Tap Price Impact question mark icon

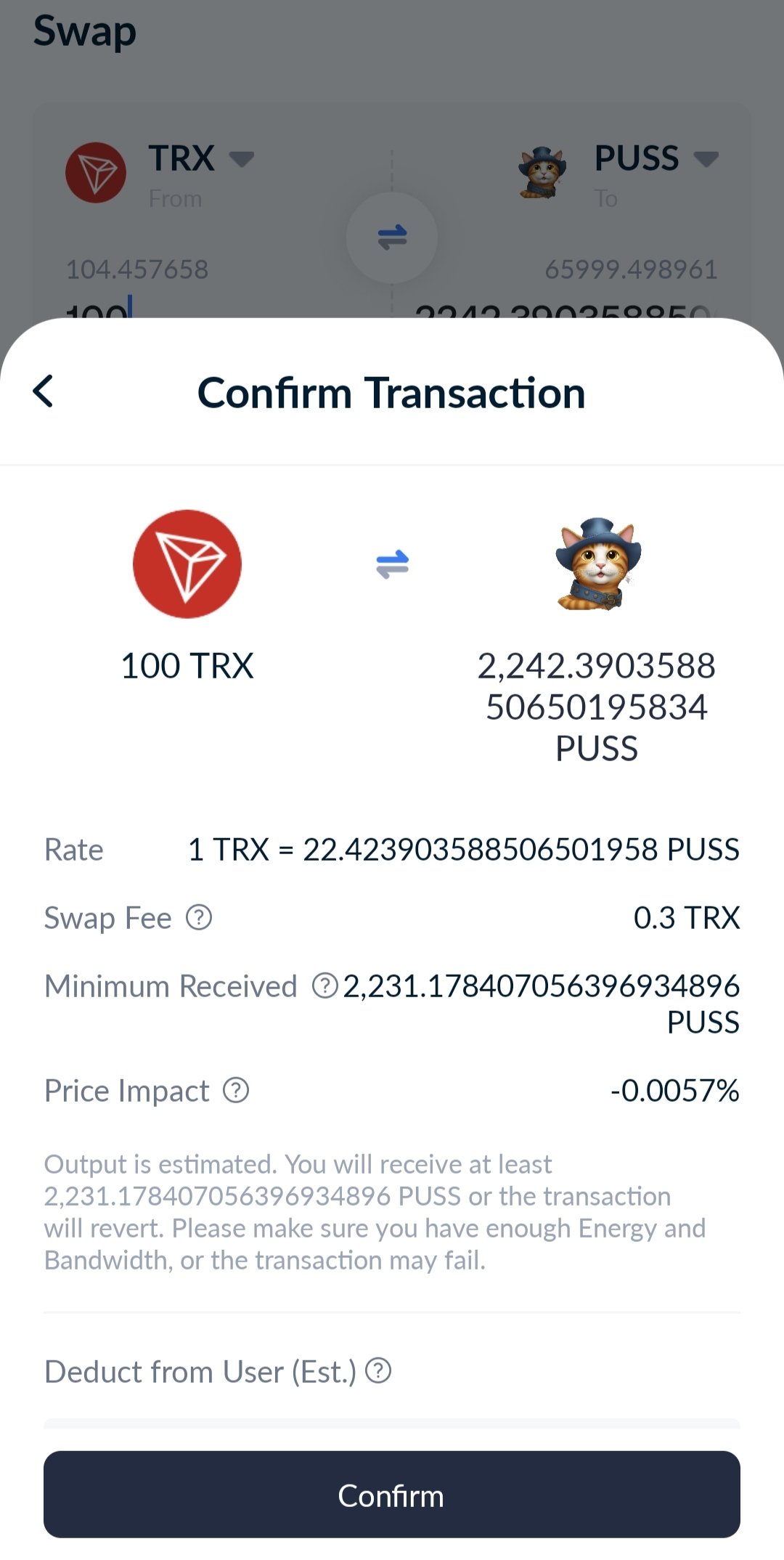[236, 1090]
